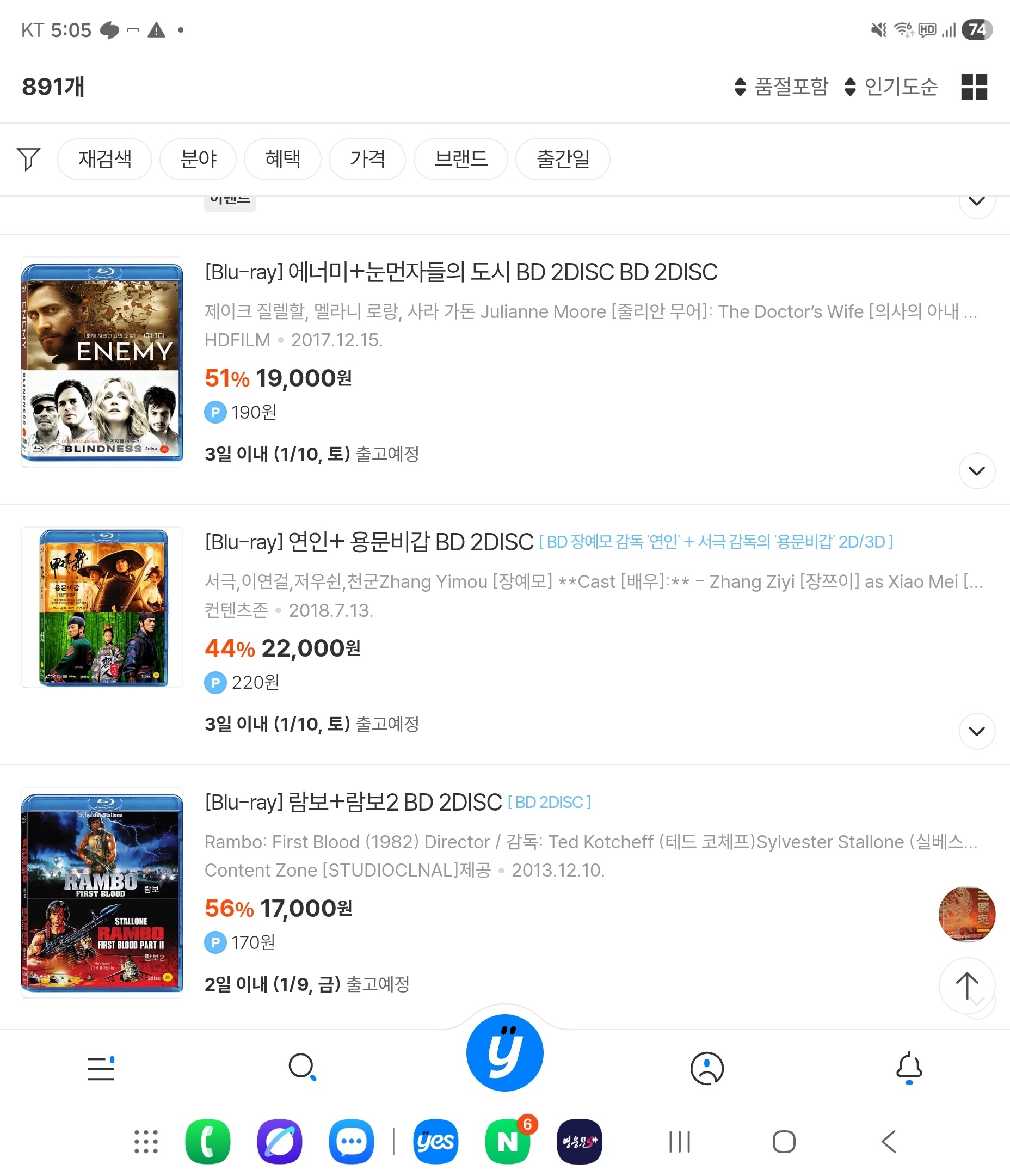Change sort order from 인기도순
This screenshot has width=1010, height=1176.
point(891,87)
